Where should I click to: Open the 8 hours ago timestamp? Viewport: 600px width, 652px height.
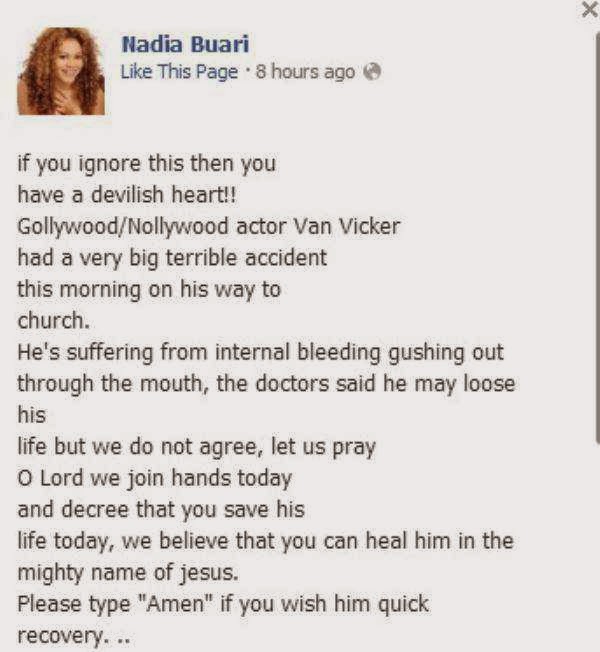coord(306,72)
